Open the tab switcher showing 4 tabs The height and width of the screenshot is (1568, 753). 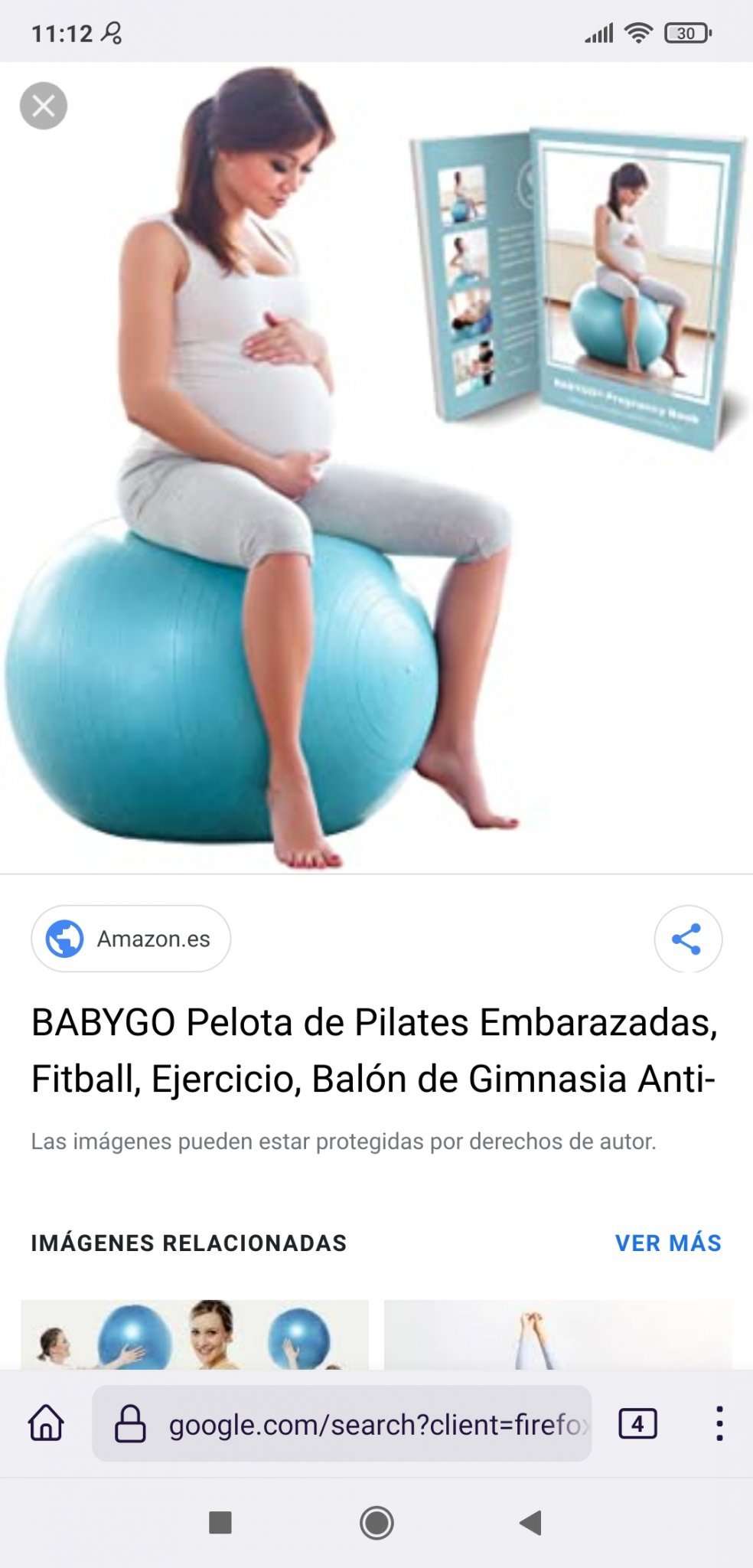click(637, 1424)
